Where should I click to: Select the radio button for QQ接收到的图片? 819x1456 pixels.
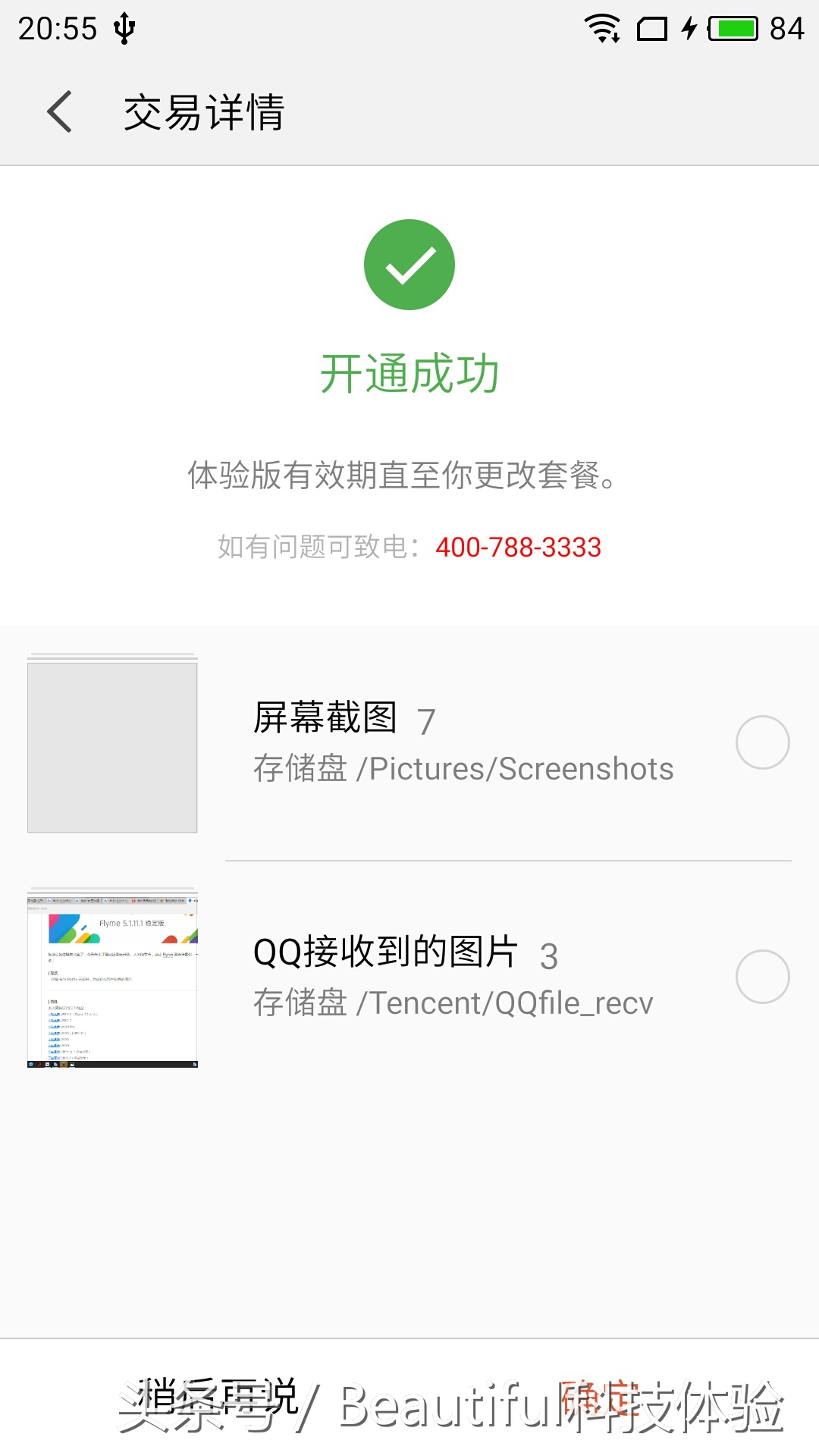coord(762,977)
